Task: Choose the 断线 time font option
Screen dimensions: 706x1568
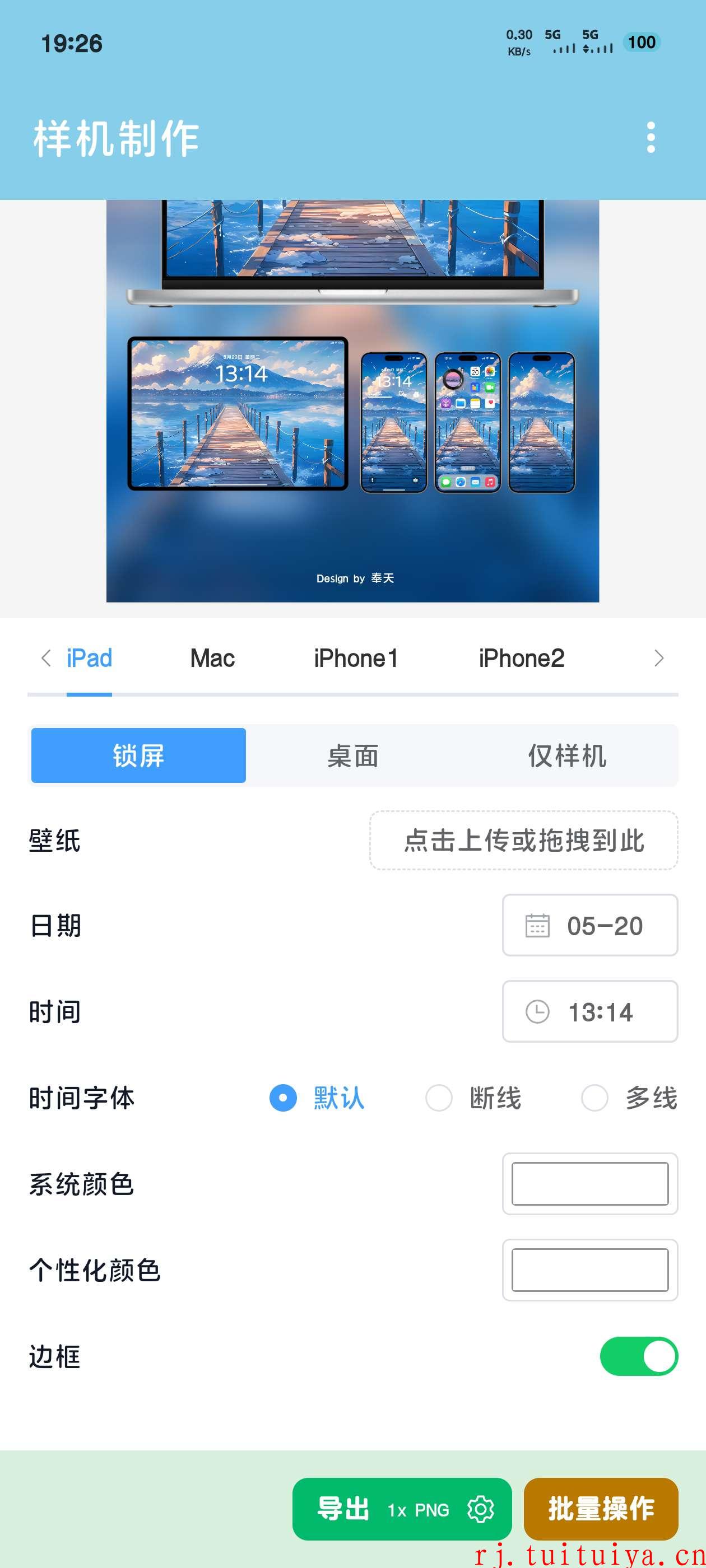Action: pos(474,1098)
